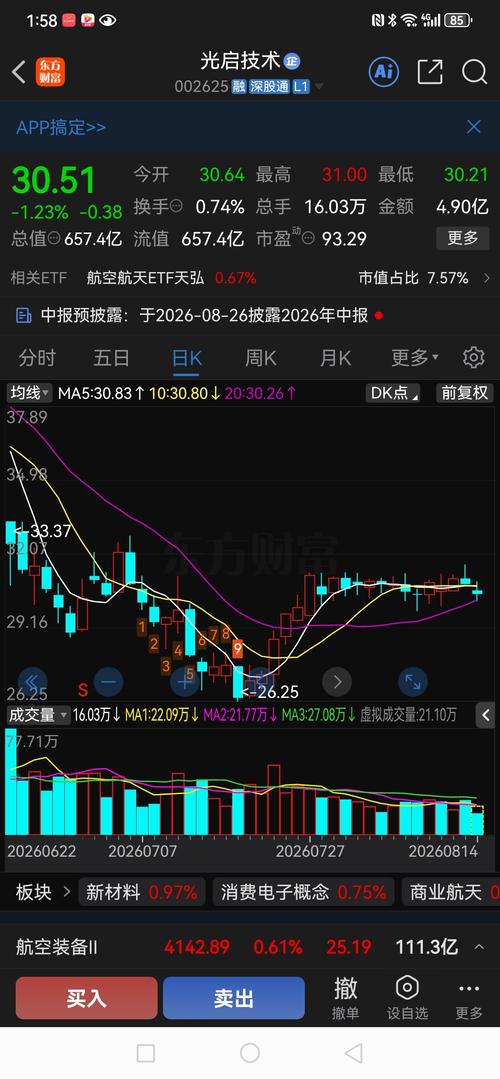
Task: Tap 买入 to buy
Action: point(87,998)
